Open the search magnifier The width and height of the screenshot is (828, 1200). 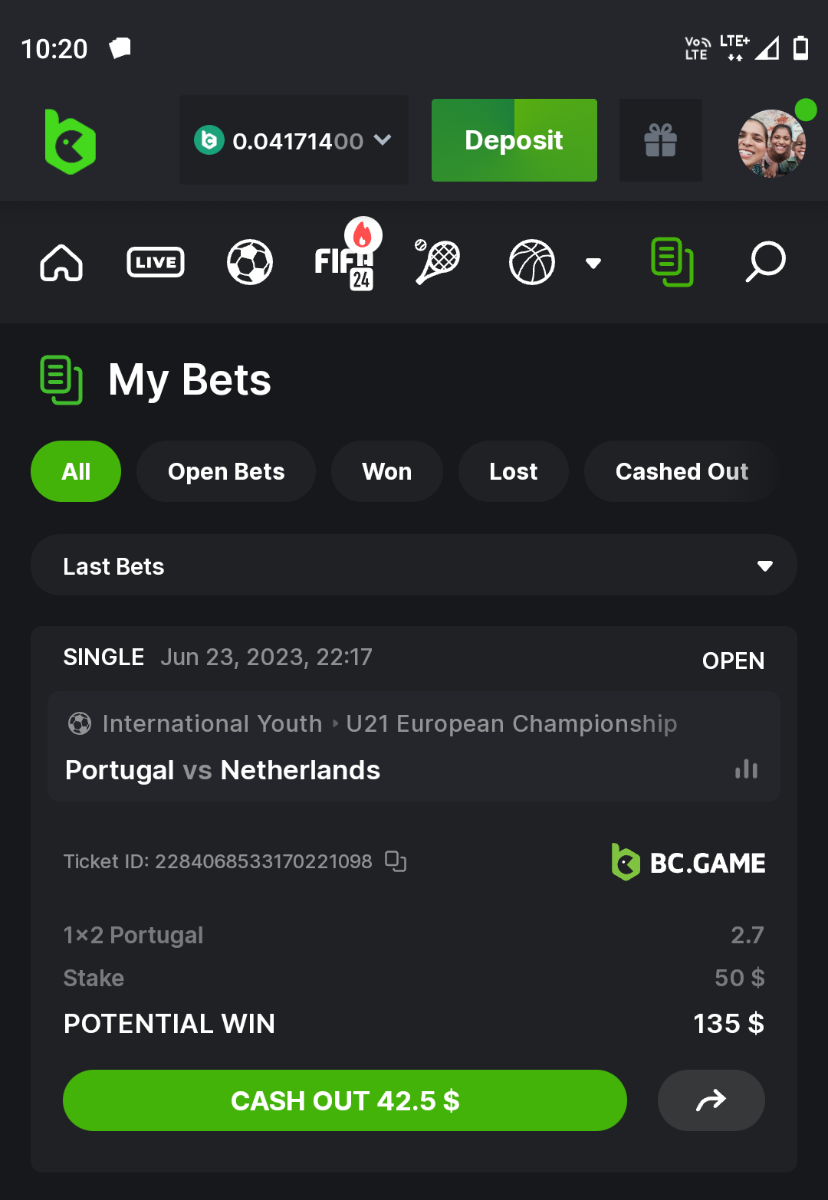pyautogui.click(x=766, y=263)
